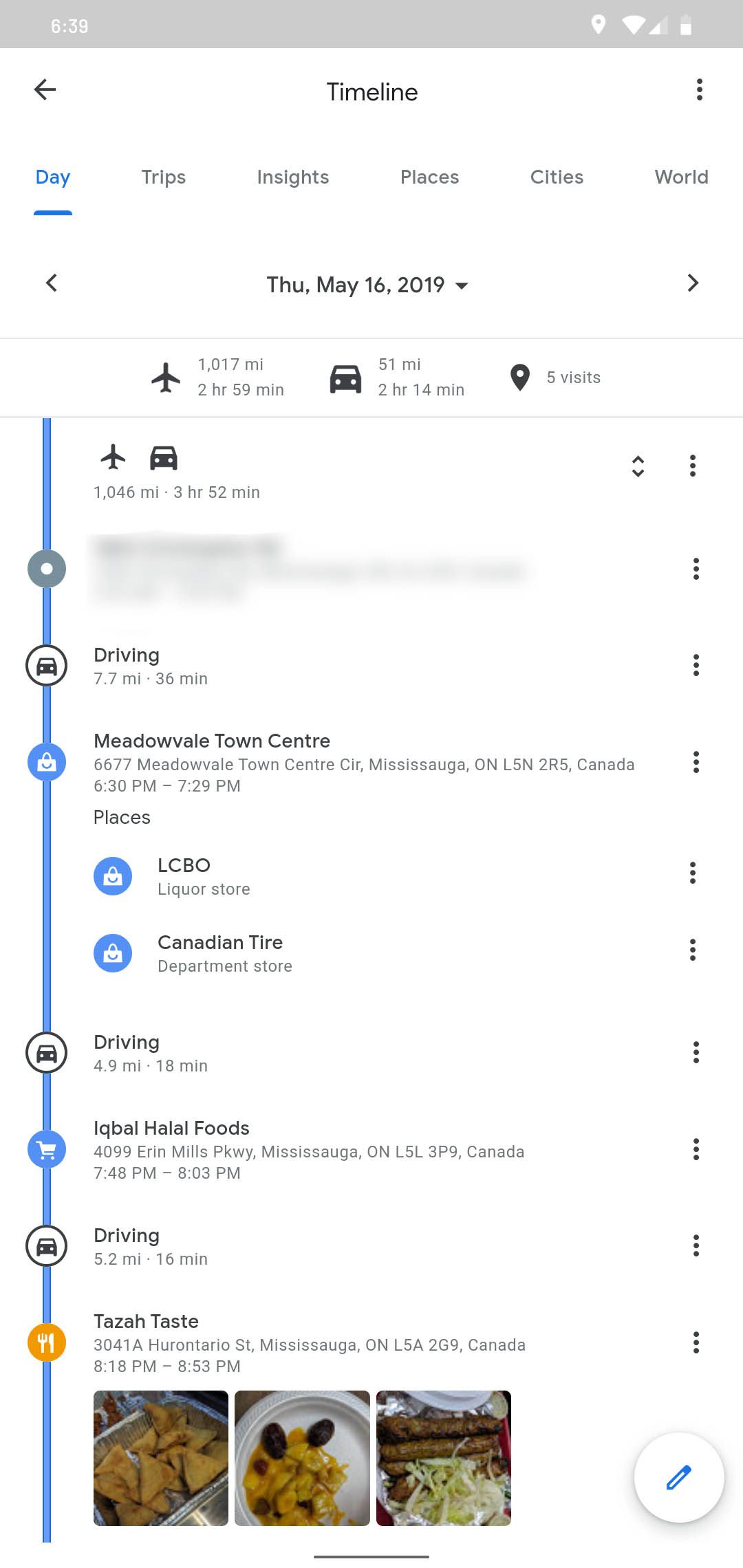Tap the bottom navigation gesture bar
Screen dimensions: 743x1568
(x=371, y=1556)
